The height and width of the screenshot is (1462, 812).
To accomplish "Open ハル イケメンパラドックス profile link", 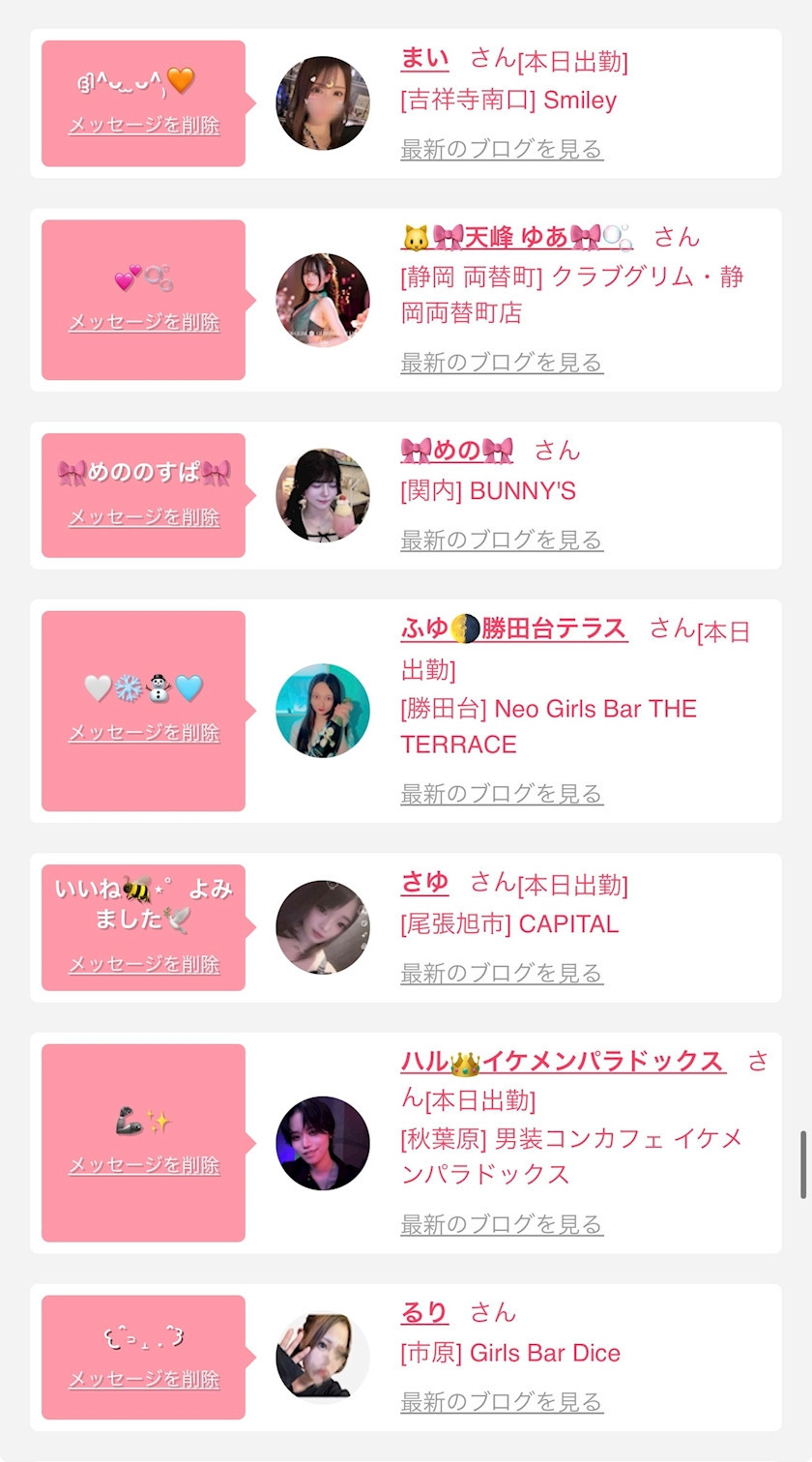I will (562, 1062).
